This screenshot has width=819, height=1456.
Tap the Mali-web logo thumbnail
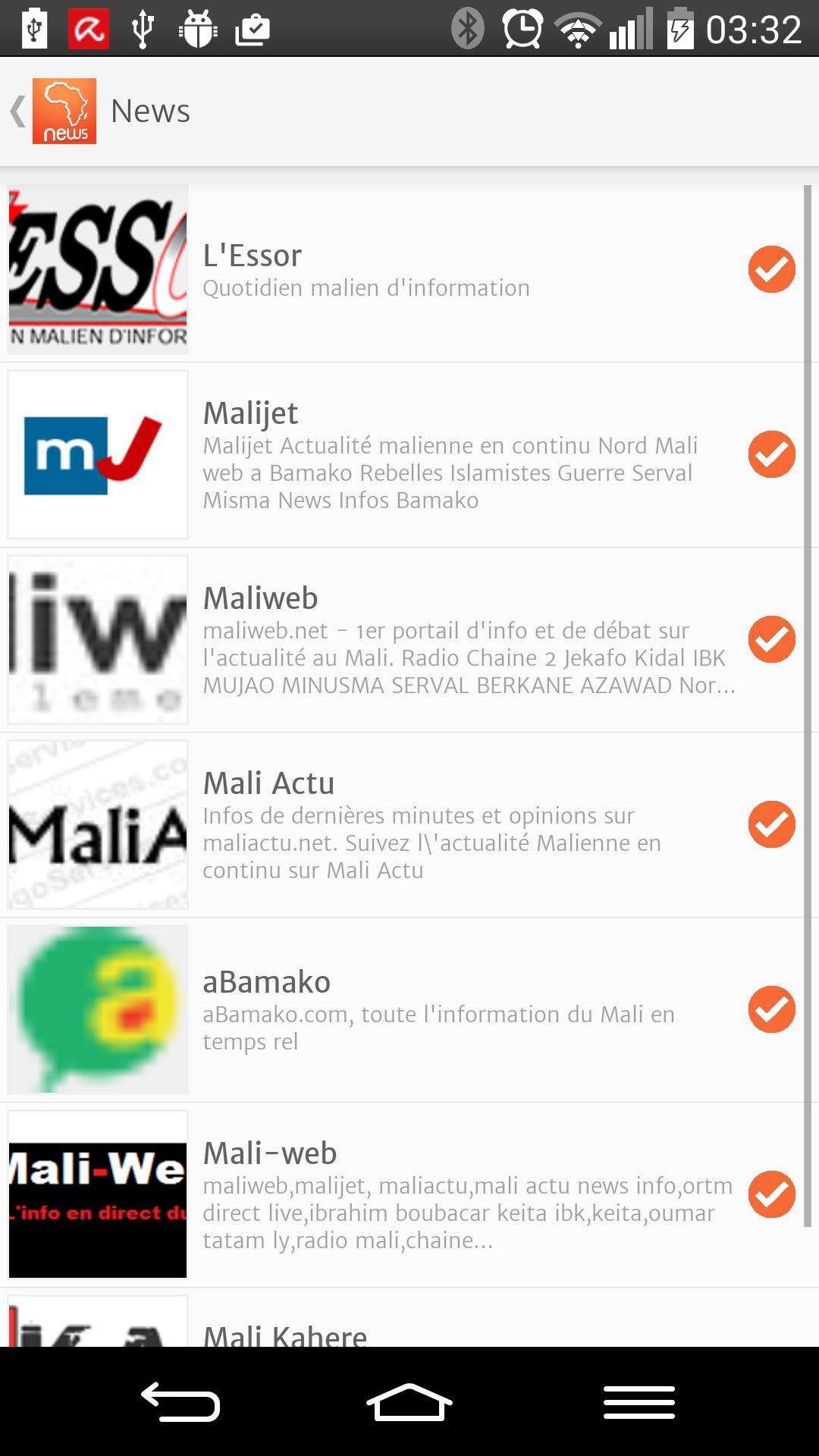point(97,1197)
